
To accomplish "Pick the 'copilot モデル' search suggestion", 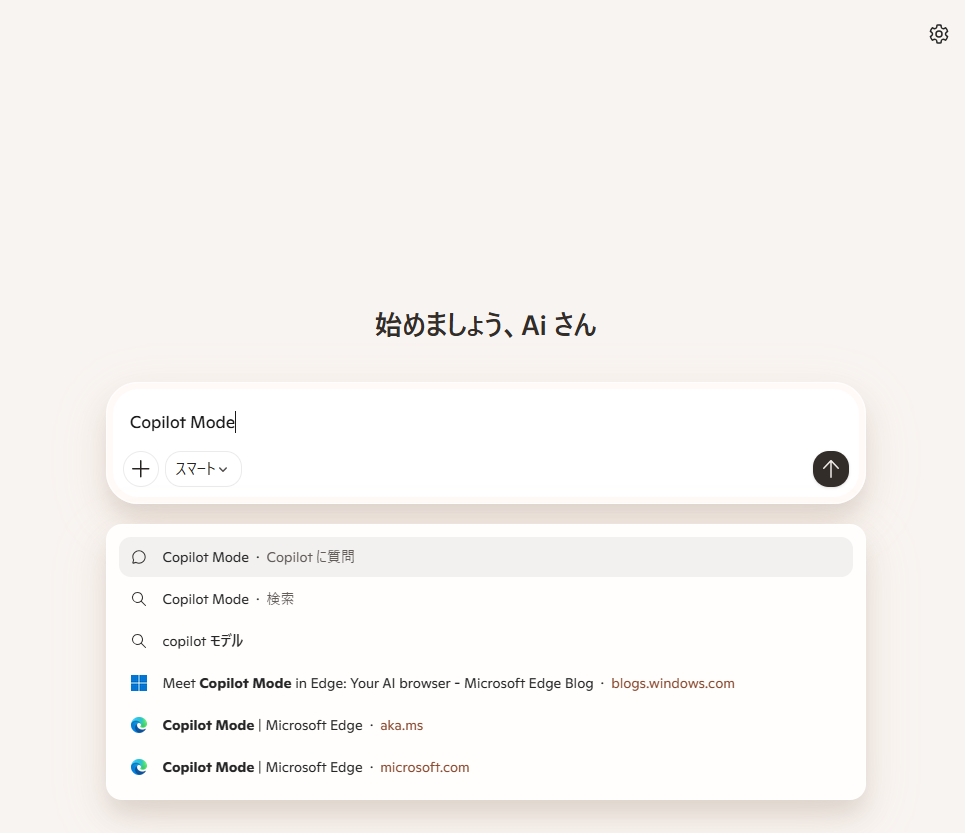I will click(485, 641).
